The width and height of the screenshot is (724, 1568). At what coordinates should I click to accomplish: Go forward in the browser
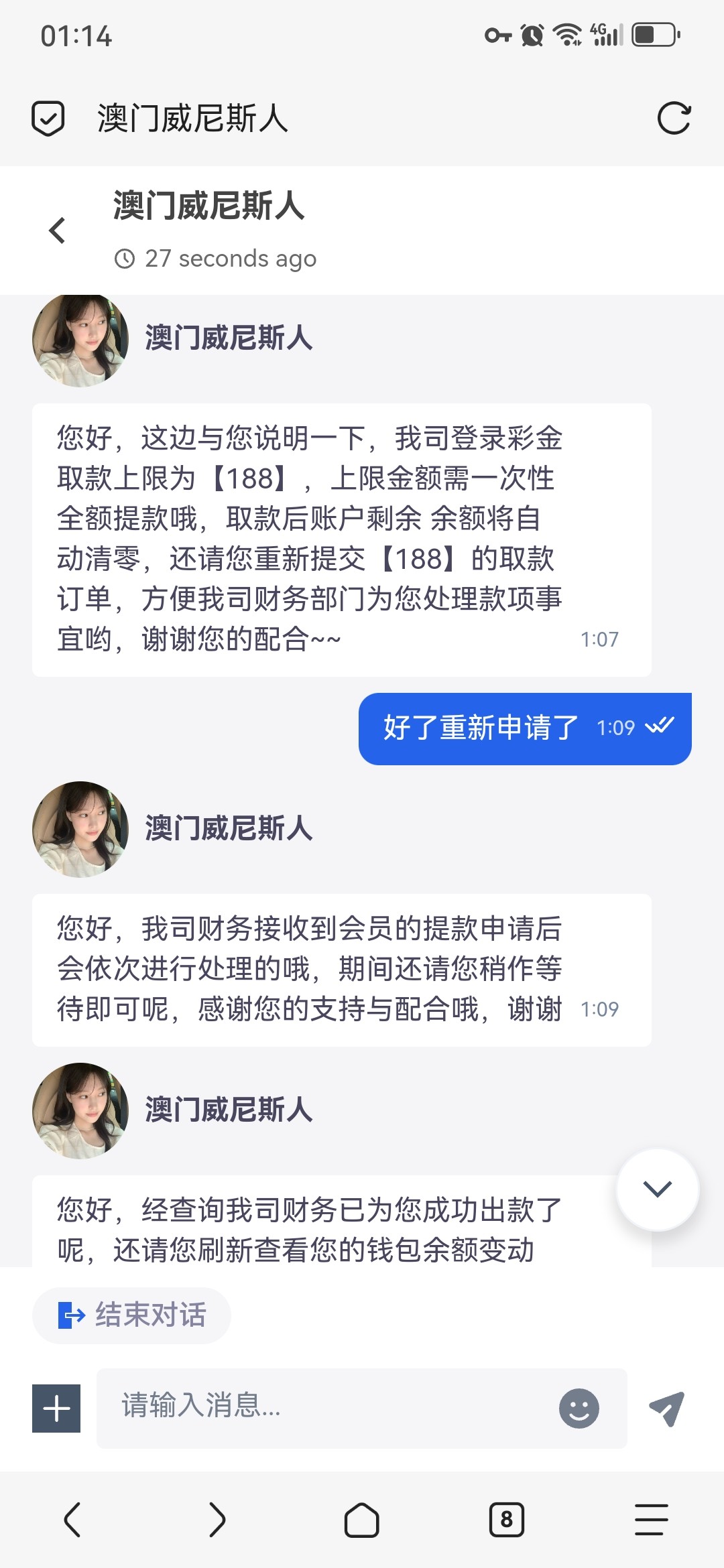click(x=217, y=1519)
